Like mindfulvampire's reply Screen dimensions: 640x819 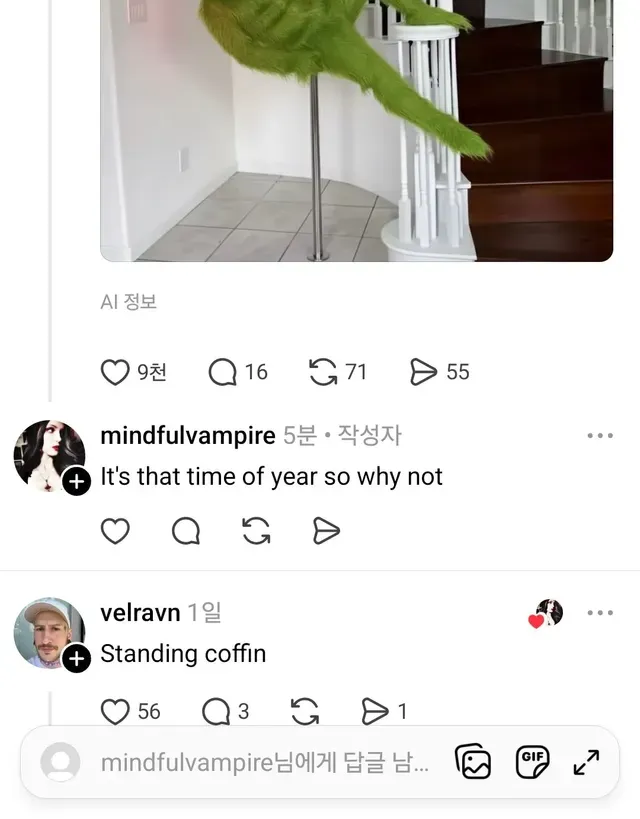click(116, 531)
